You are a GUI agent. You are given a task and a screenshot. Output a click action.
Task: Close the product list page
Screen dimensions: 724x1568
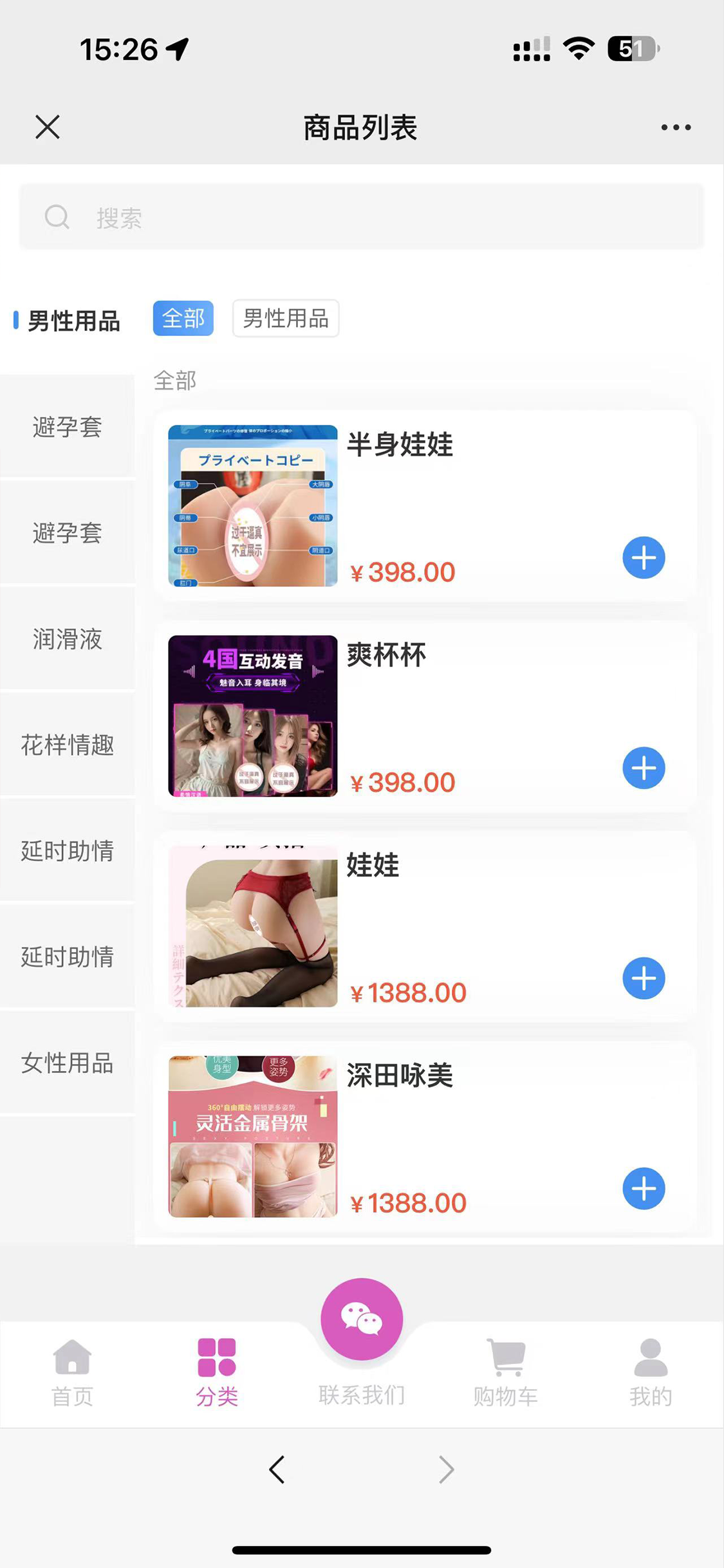coord(48,127)
